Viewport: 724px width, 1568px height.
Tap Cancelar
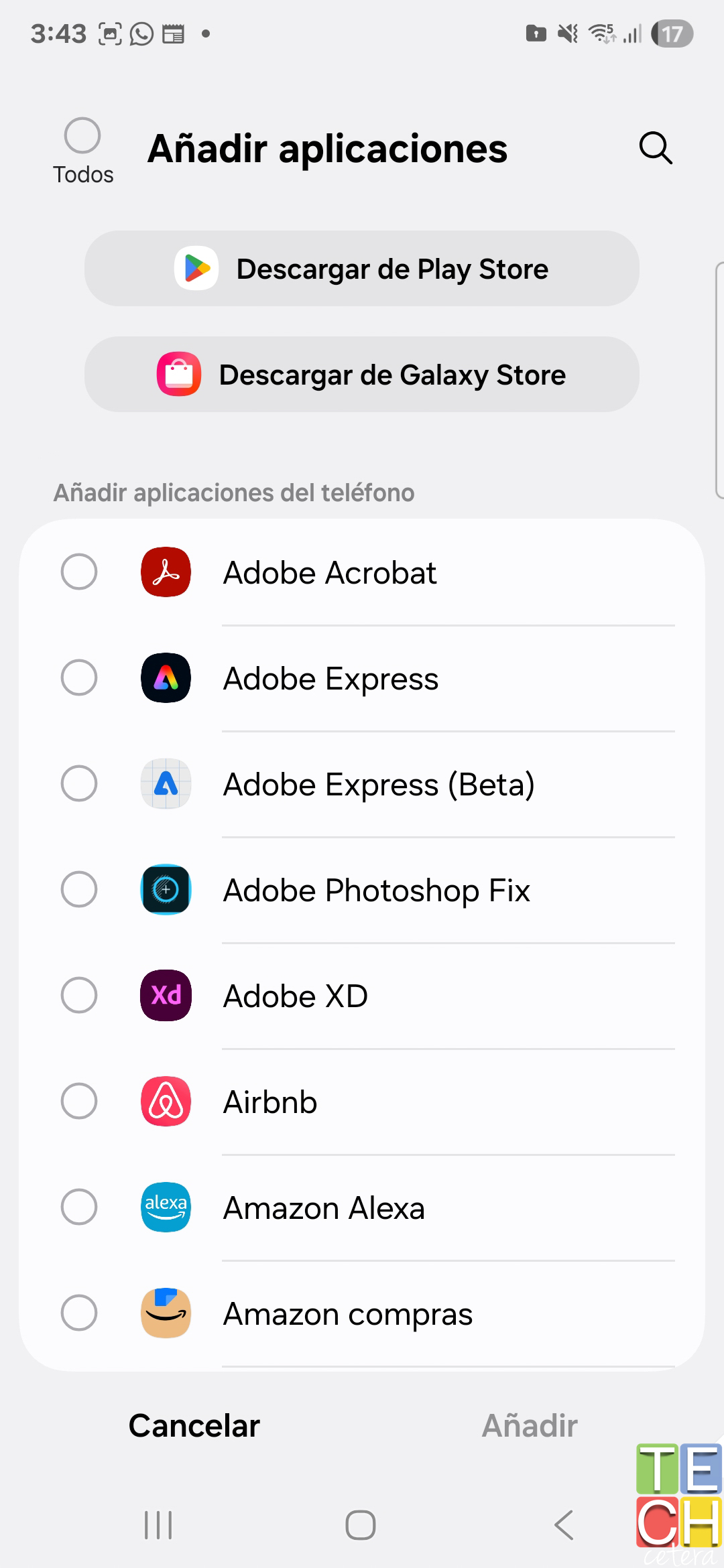coord(194,1426)
